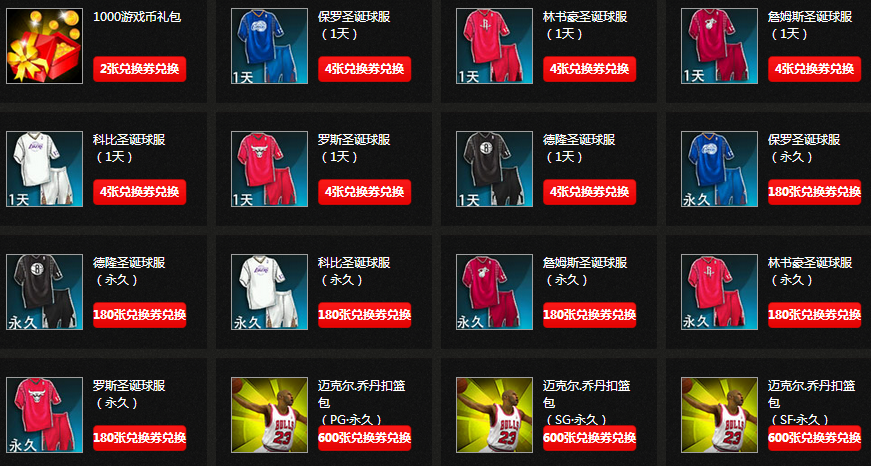Redeem 科比圣诞球服 (永久) for 180 vouchers
This screenshot has width=871, height=466.
point(364,315)
